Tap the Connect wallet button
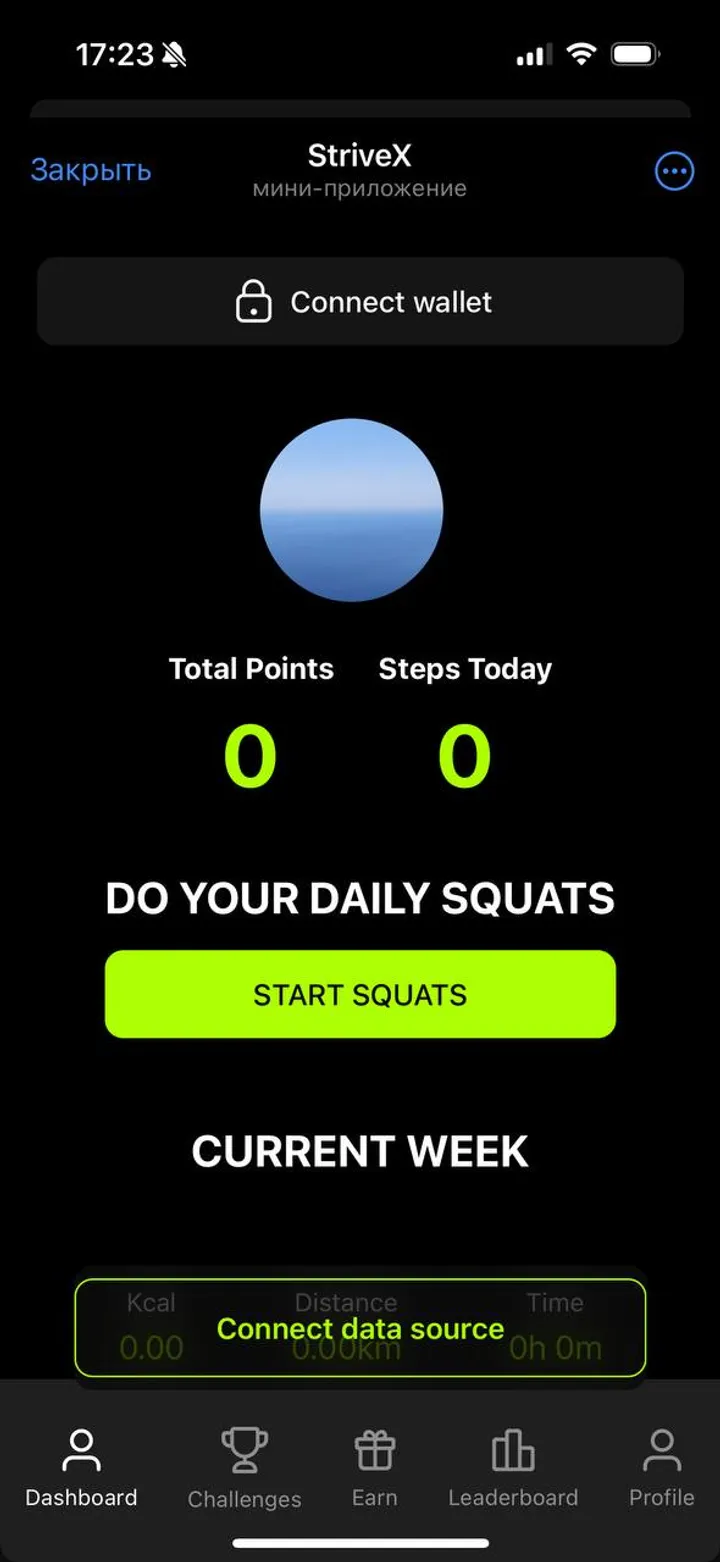The image size is (720, 1562). pyautogui.click(x=360, y=302)
